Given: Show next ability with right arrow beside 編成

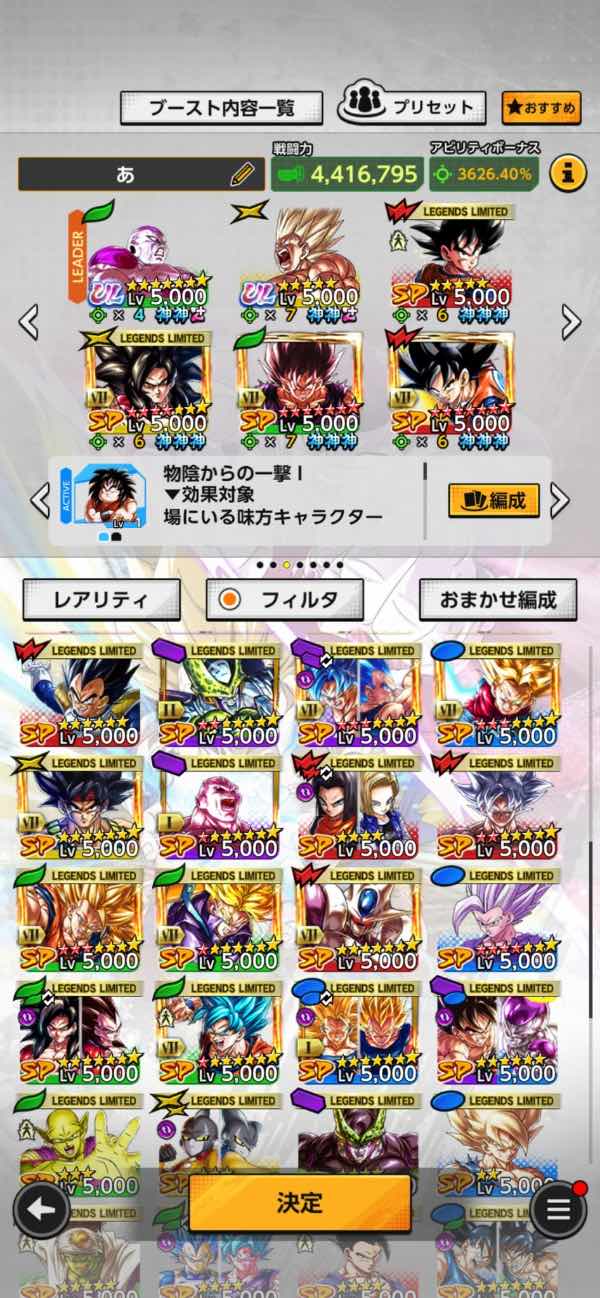Looking at the screenshot, I should (560, 499).
